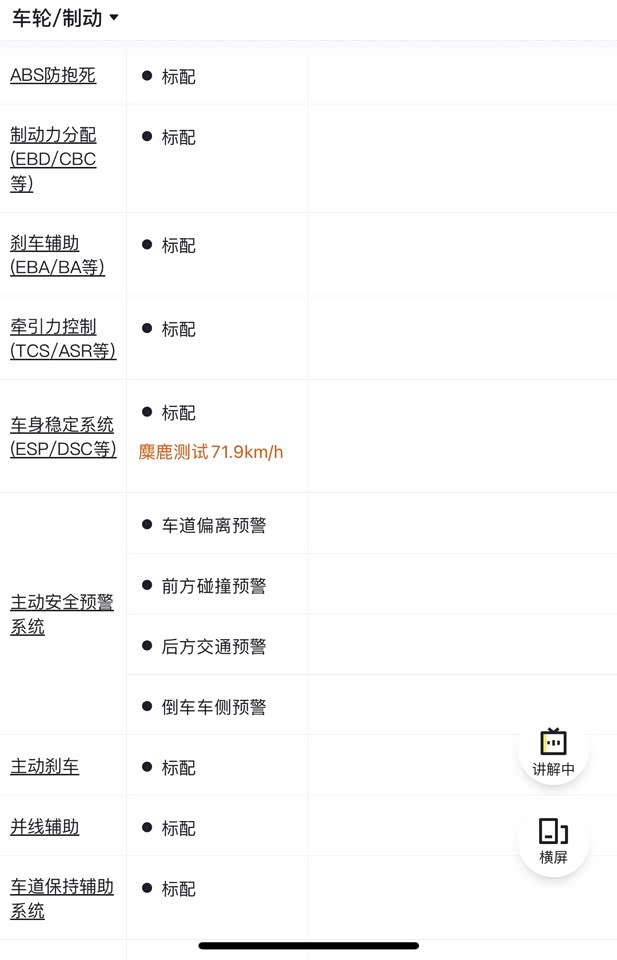Viewport: 617px width, 960px height.
Task: Open the ABS防抱死 term explanation
Action: 53,75
